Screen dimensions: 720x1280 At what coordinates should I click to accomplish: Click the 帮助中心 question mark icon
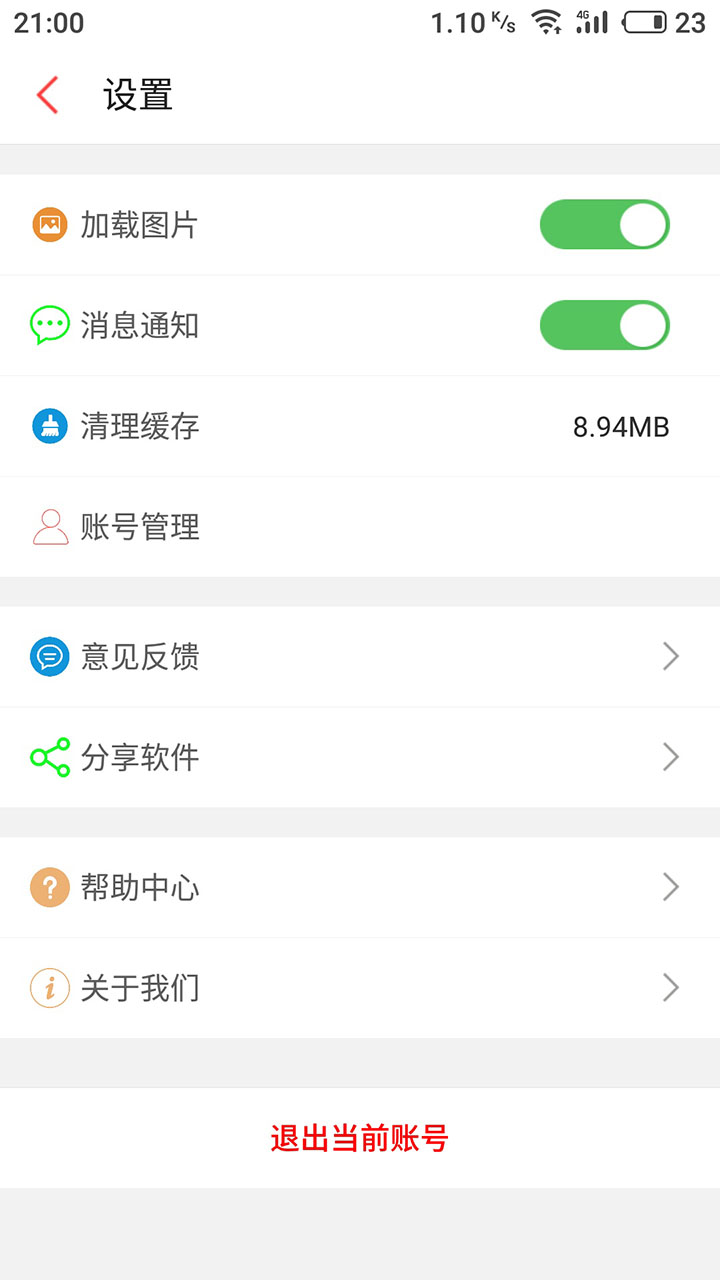49,887
